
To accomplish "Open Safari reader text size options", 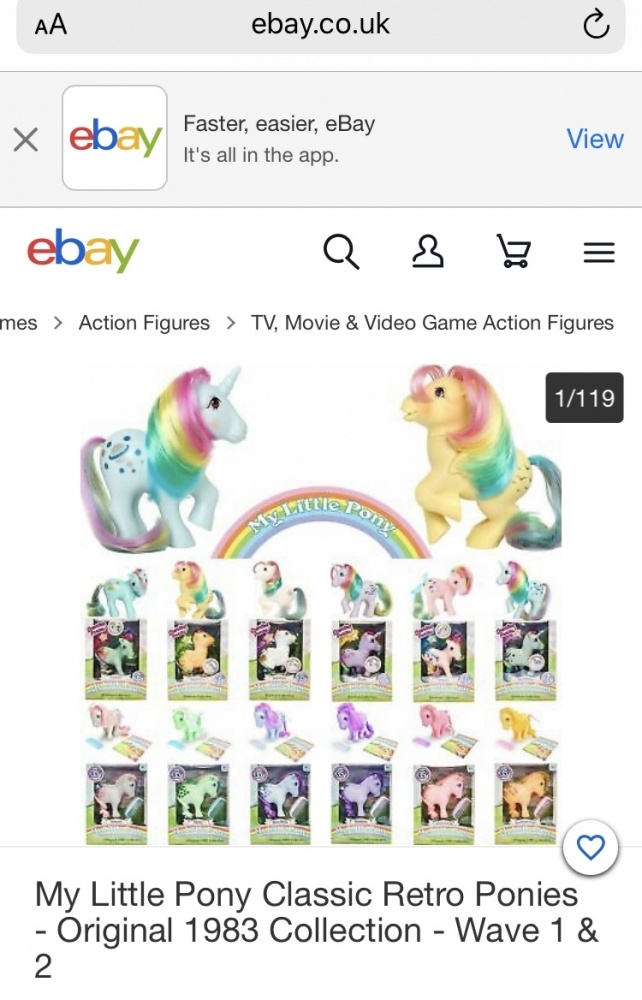I will coord(50,26).
